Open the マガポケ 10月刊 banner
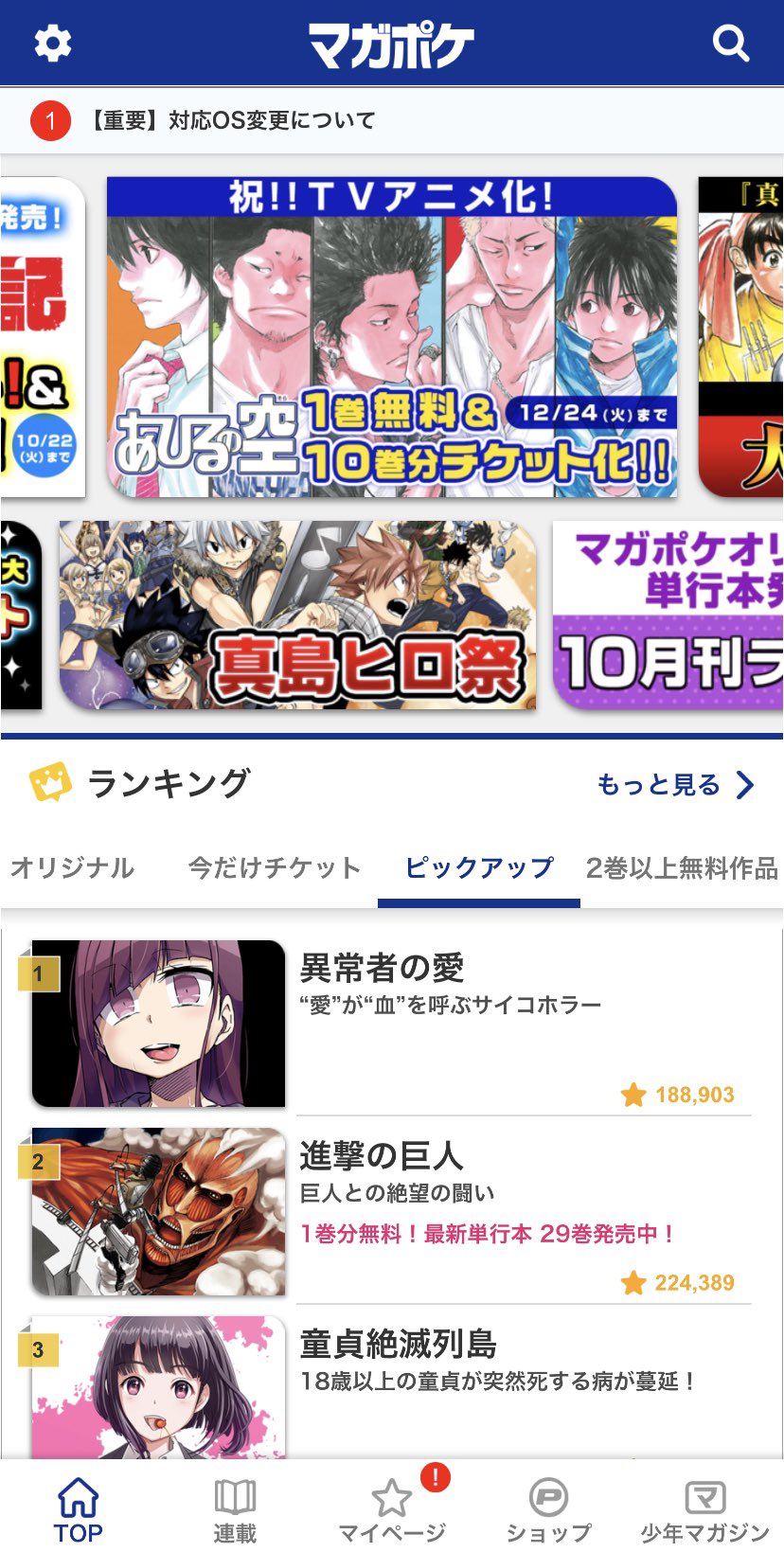Screen dimensions: 784x1552 [x=668, y=615]
